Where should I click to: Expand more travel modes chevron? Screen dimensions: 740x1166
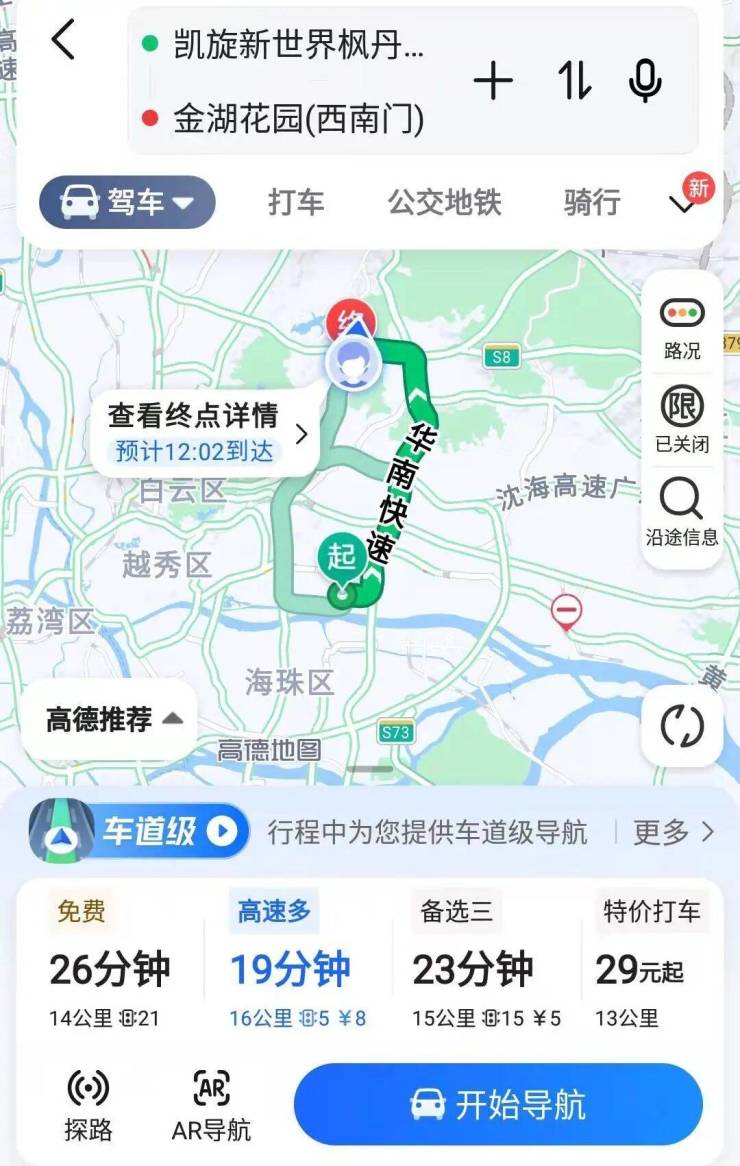pos(683,204)
